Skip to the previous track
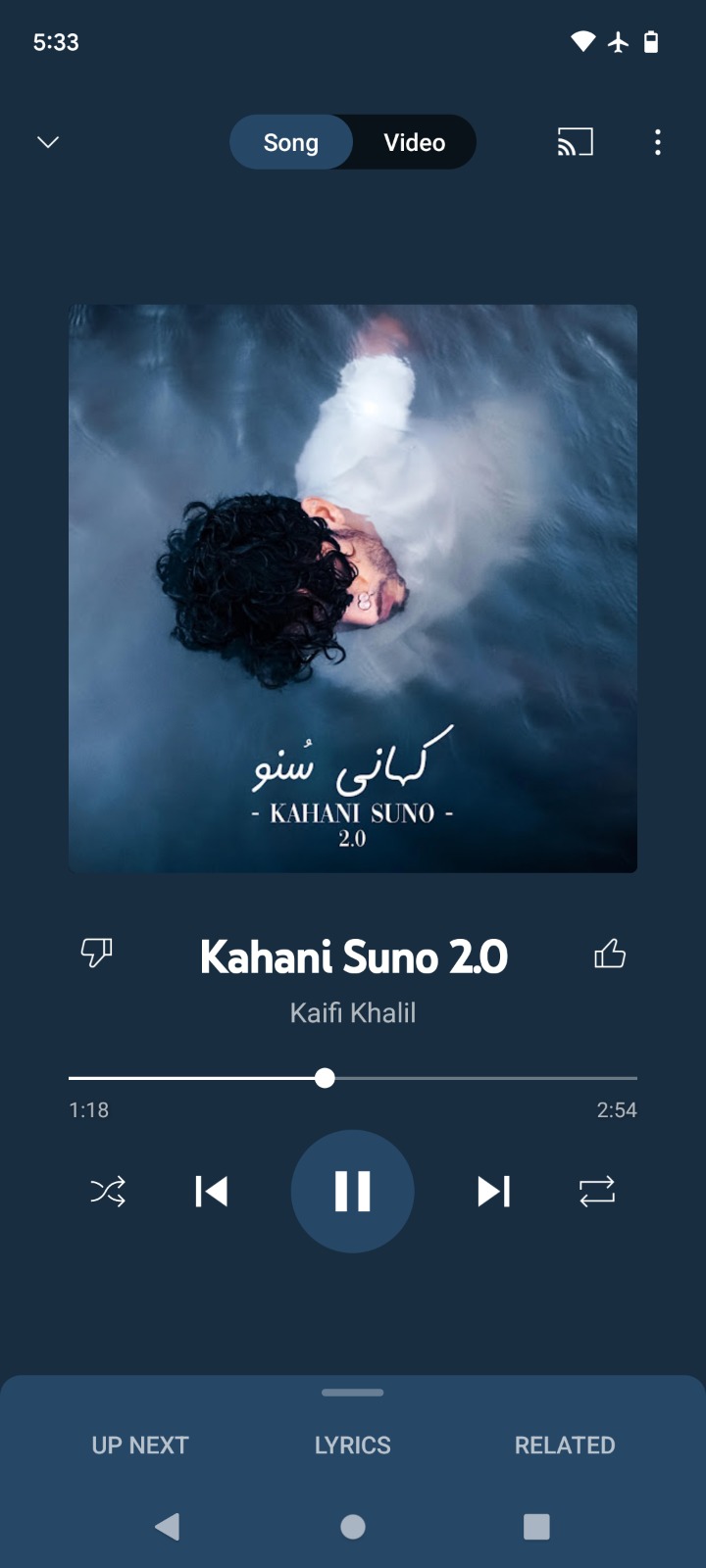Image resolution: width=706 pixels, height=1568 pixels. (212, 1192)
